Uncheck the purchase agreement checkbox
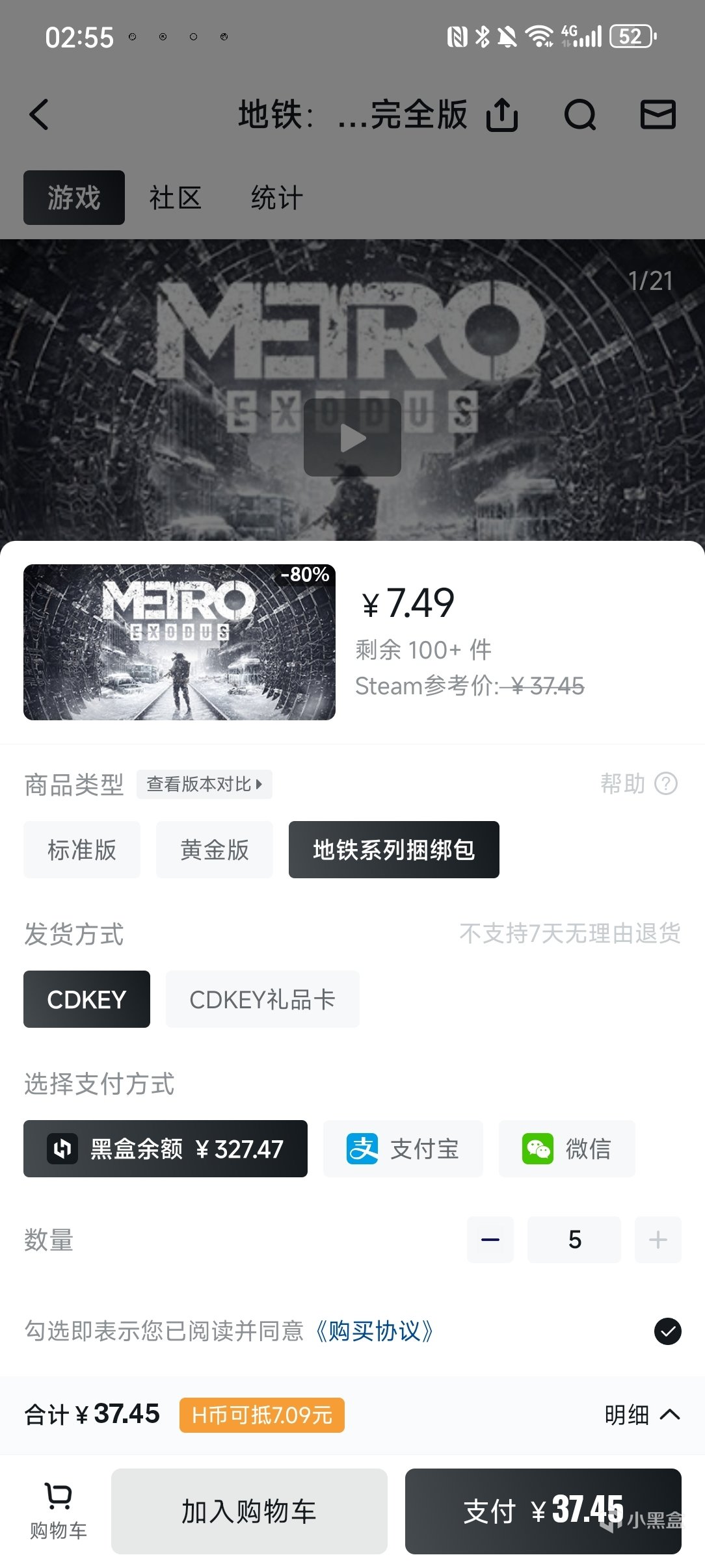This screenshot has height=1568, width=705. coord(667,1331)
